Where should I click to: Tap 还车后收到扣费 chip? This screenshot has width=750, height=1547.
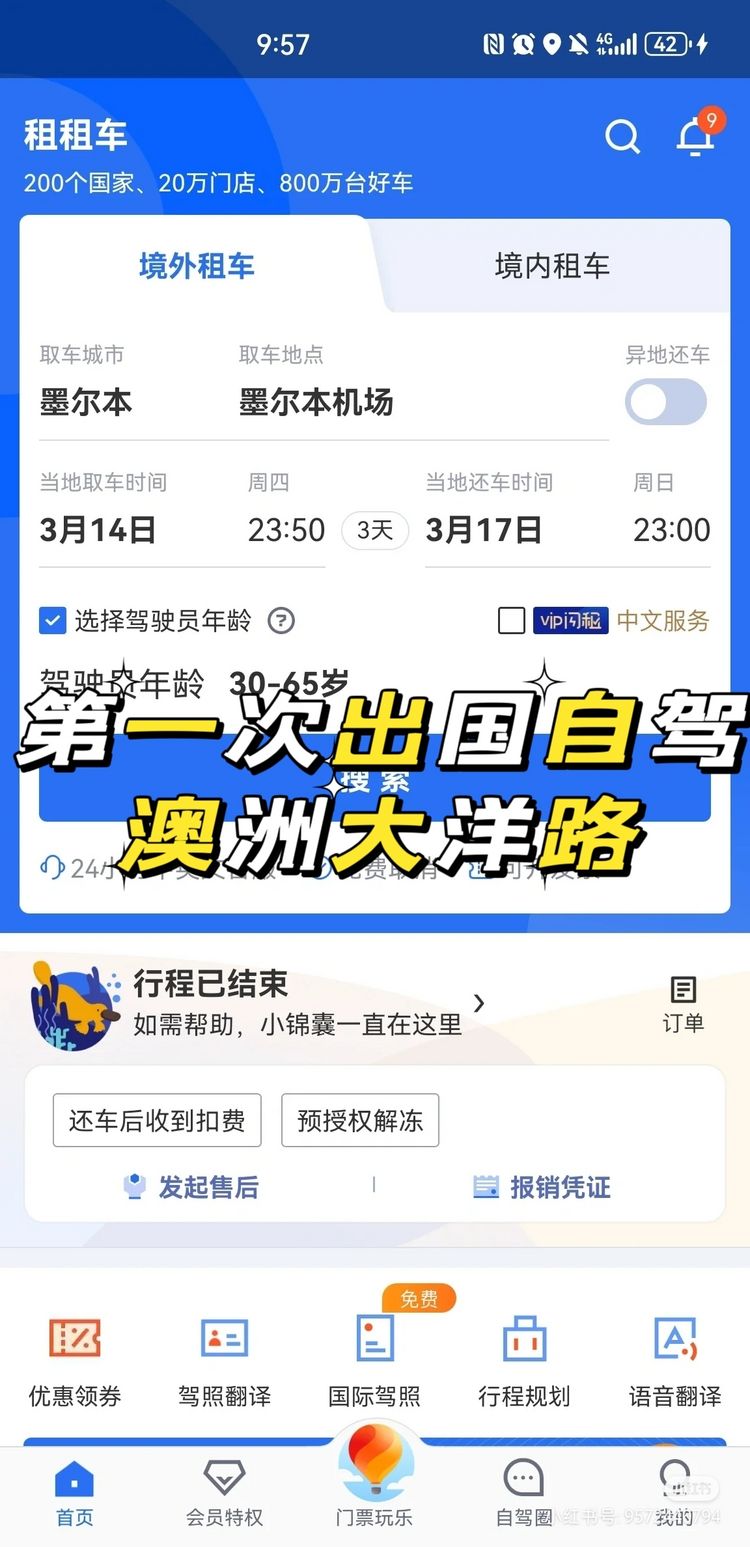[x=157, y=1120]
